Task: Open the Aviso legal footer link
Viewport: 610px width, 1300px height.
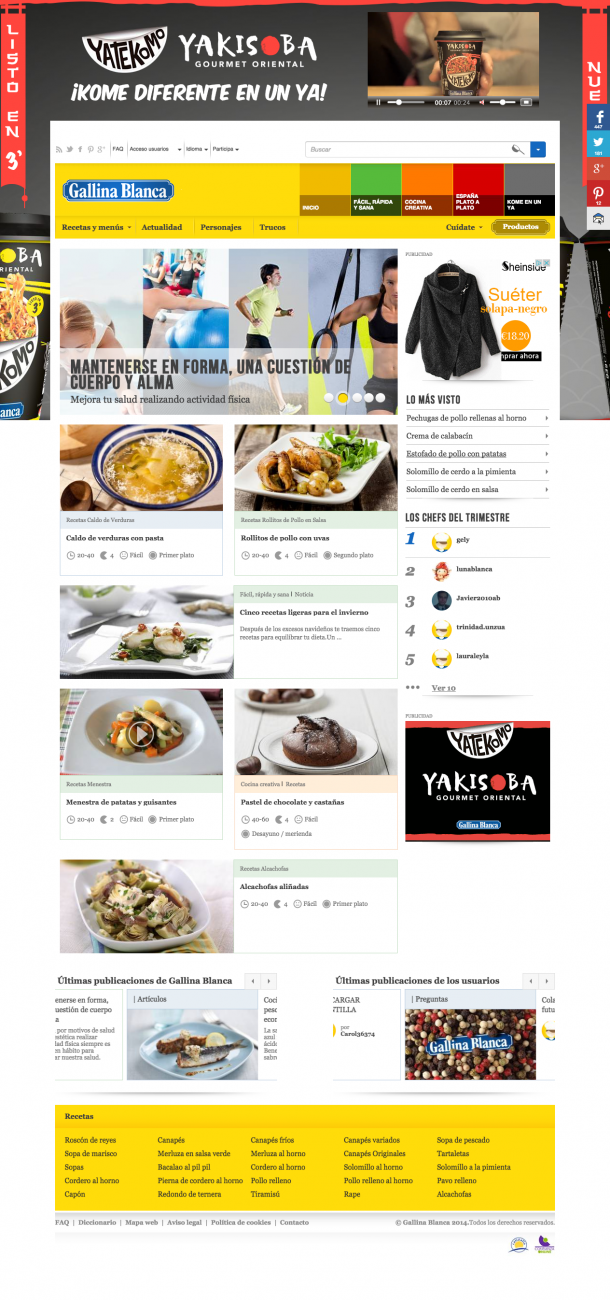Action: point(184,1222)
